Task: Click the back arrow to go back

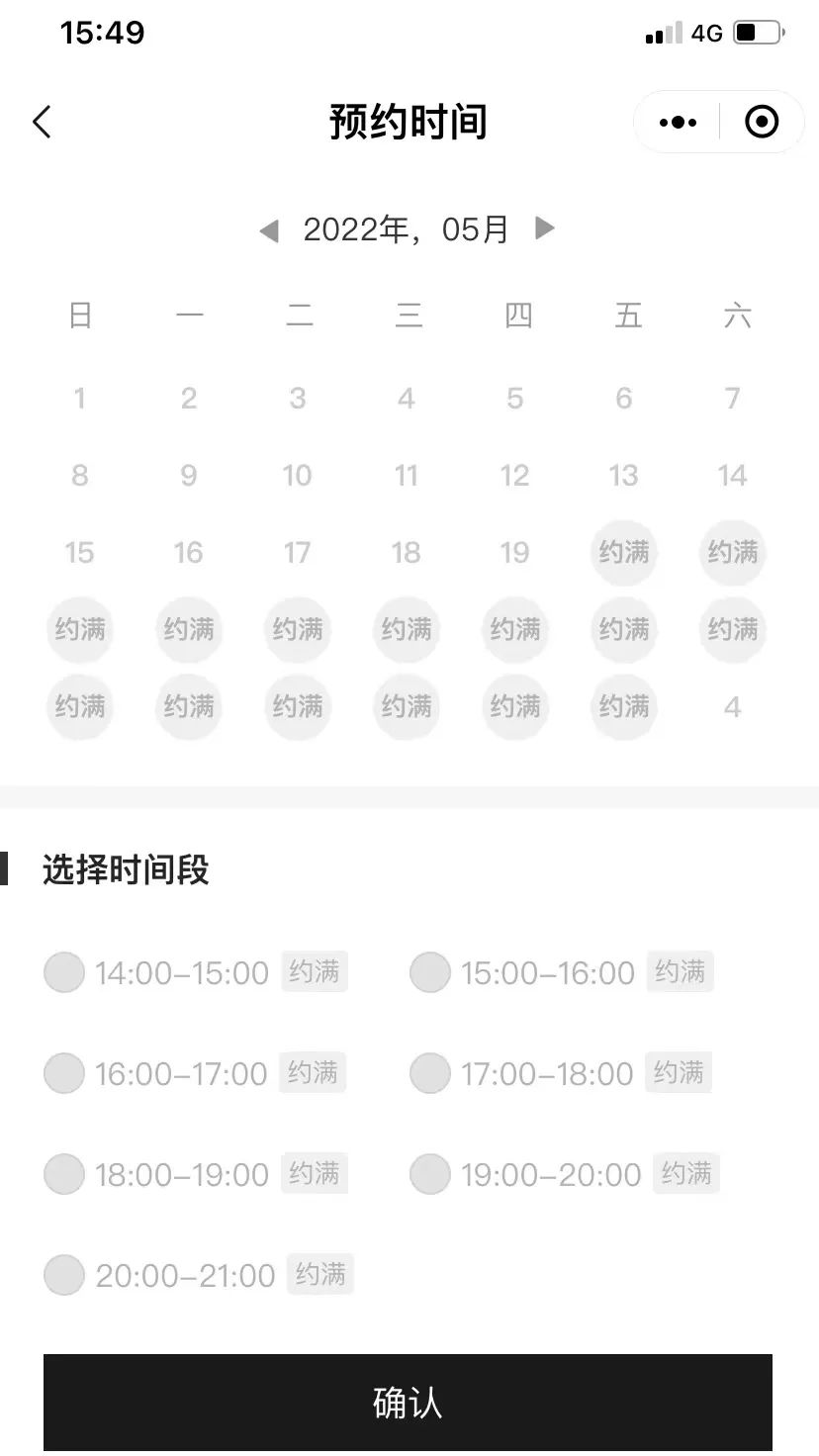Action: coord(40,121)
